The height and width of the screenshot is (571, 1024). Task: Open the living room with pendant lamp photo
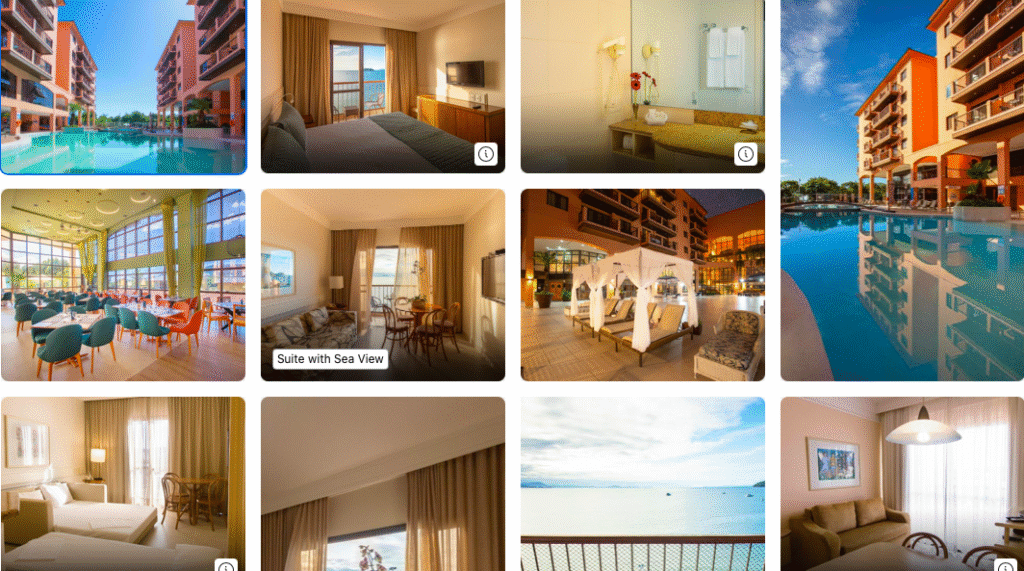(902, 484)
